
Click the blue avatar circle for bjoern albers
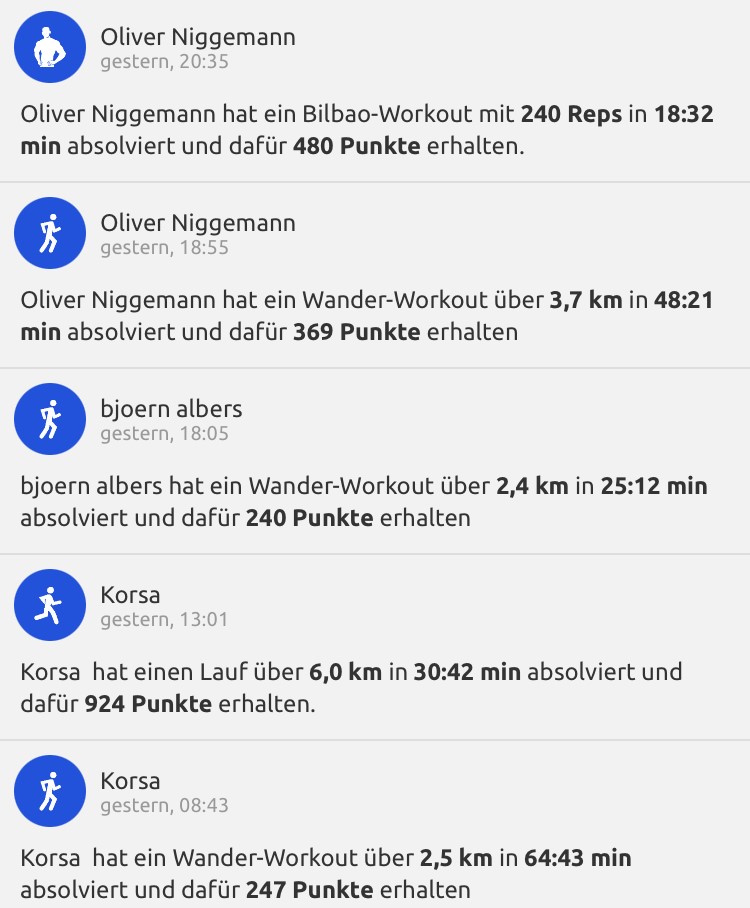[50, 419]
